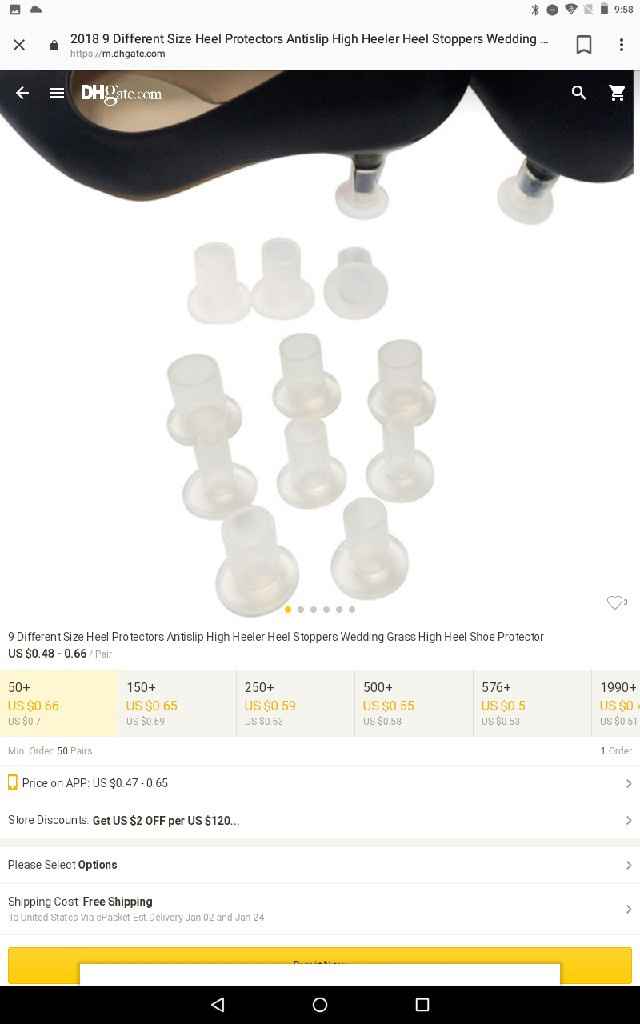This screenshot has height=1024, width=640.
Task: View Store Discounts details
Action: (320, 820)
